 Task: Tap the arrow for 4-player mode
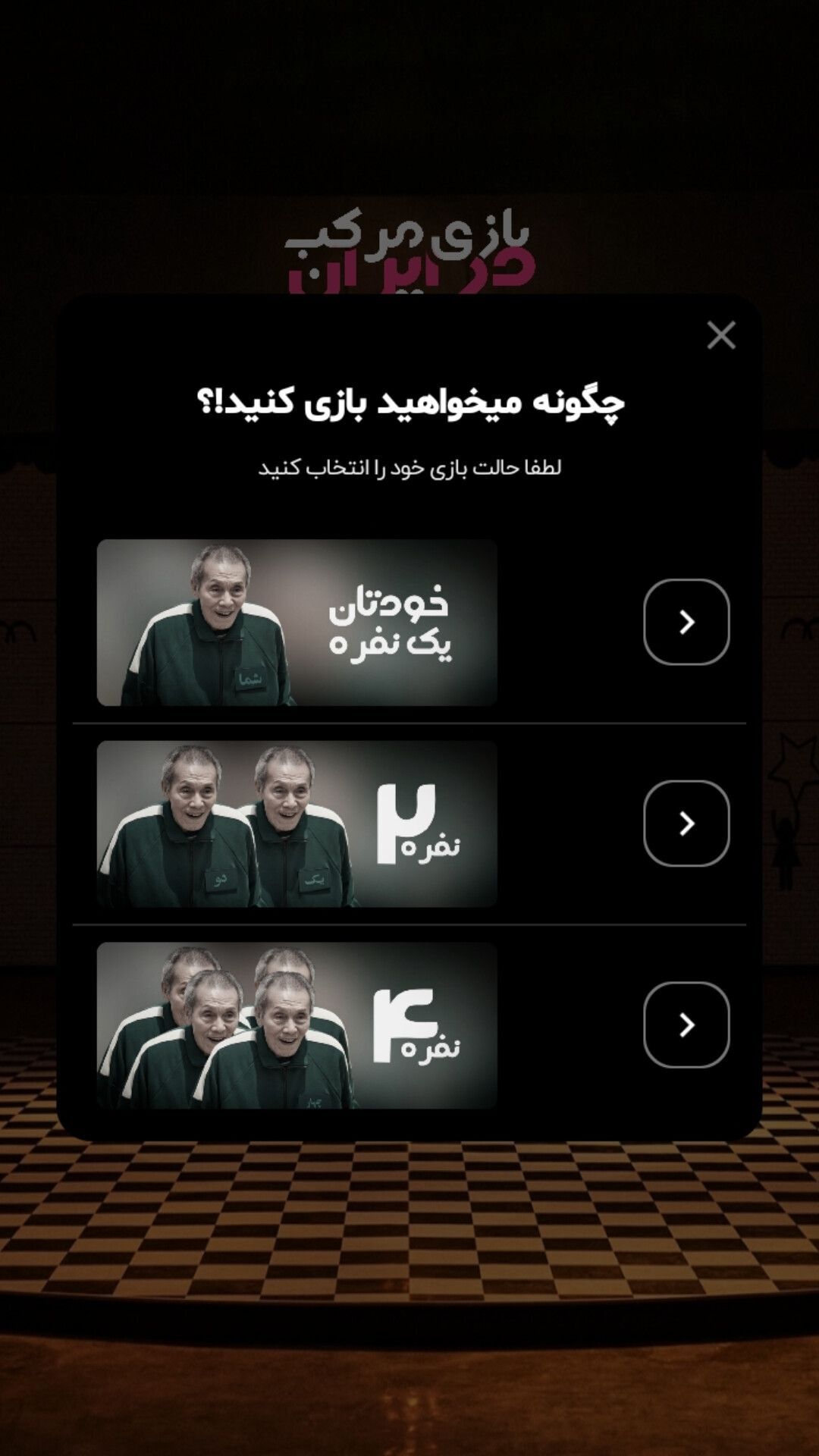coord(686,1025)
